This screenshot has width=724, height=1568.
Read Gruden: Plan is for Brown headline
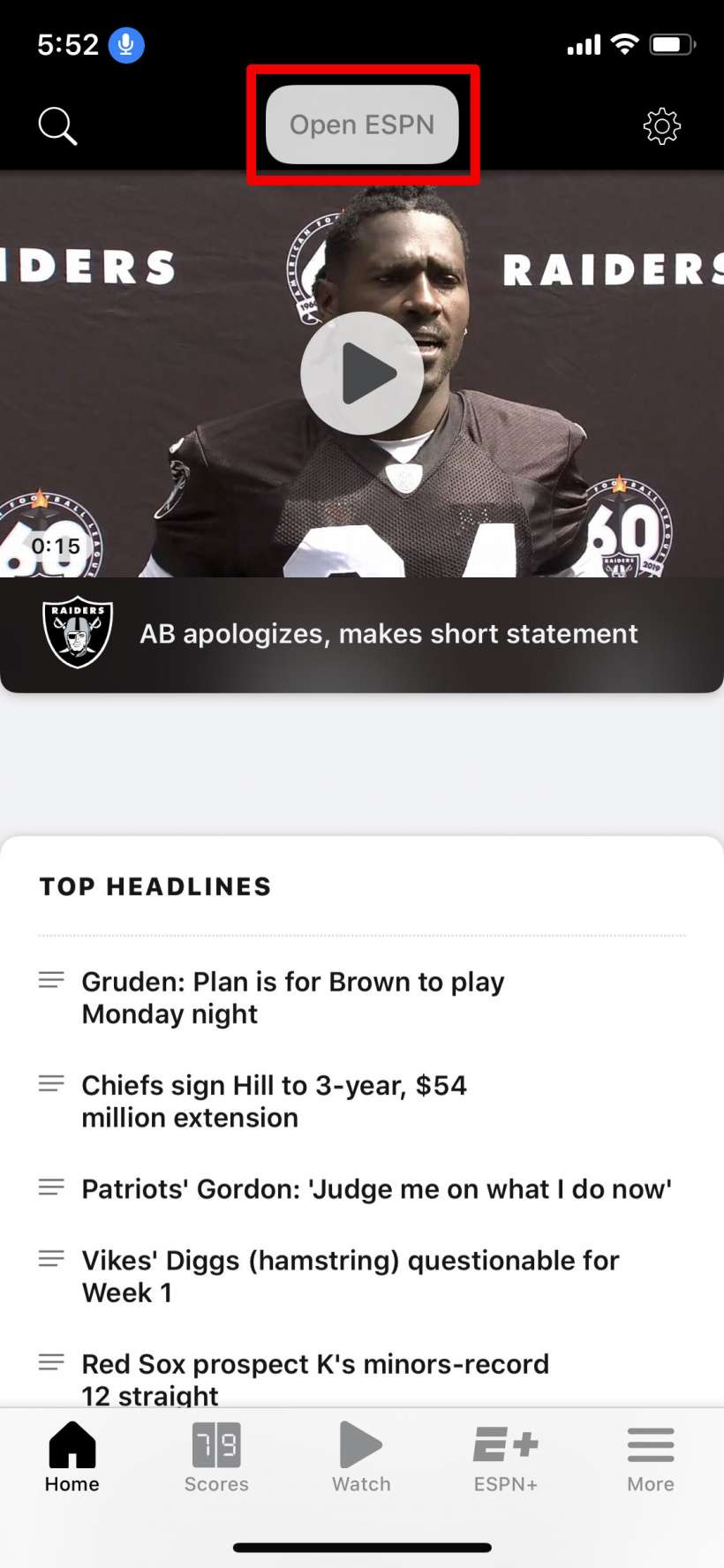click(x=293, y=998)
